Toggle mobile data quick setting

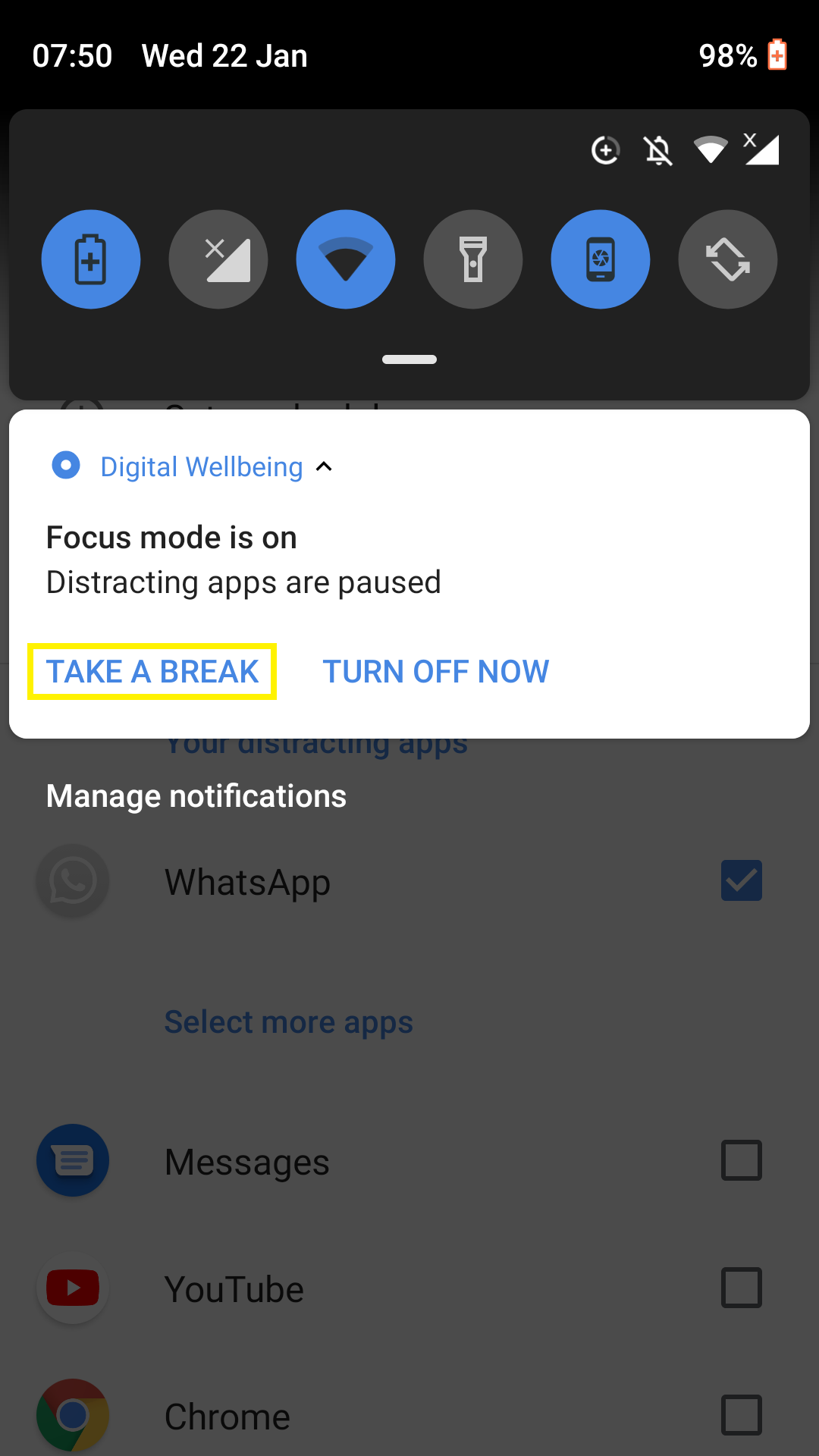(218, 259)
